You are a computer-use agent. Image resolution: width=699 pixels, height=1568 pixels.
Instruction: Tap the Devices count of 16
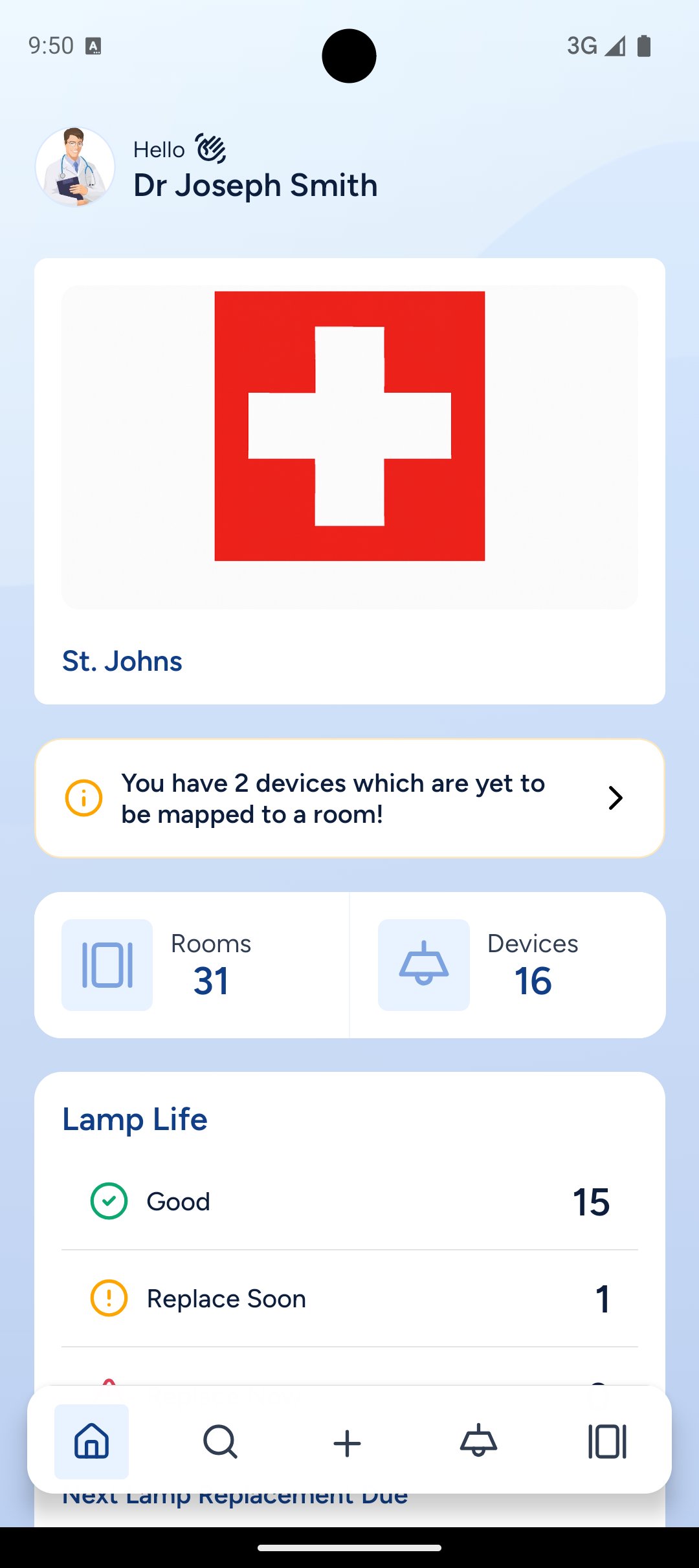pyautogui.click(x=532, y=981)
